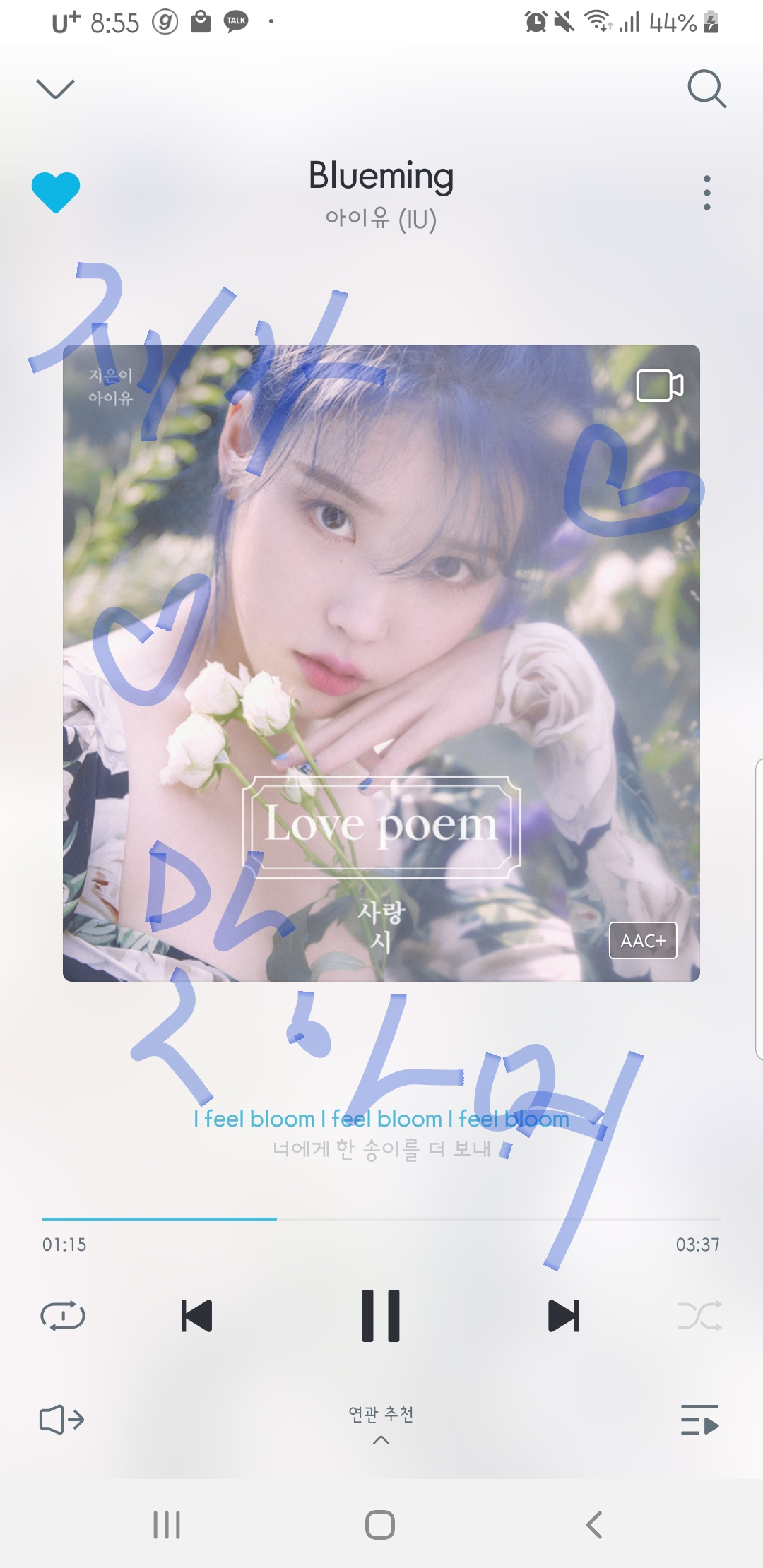Seek on the playback progress bar
Screen dimensions: 763x1568
point(381,1219)
